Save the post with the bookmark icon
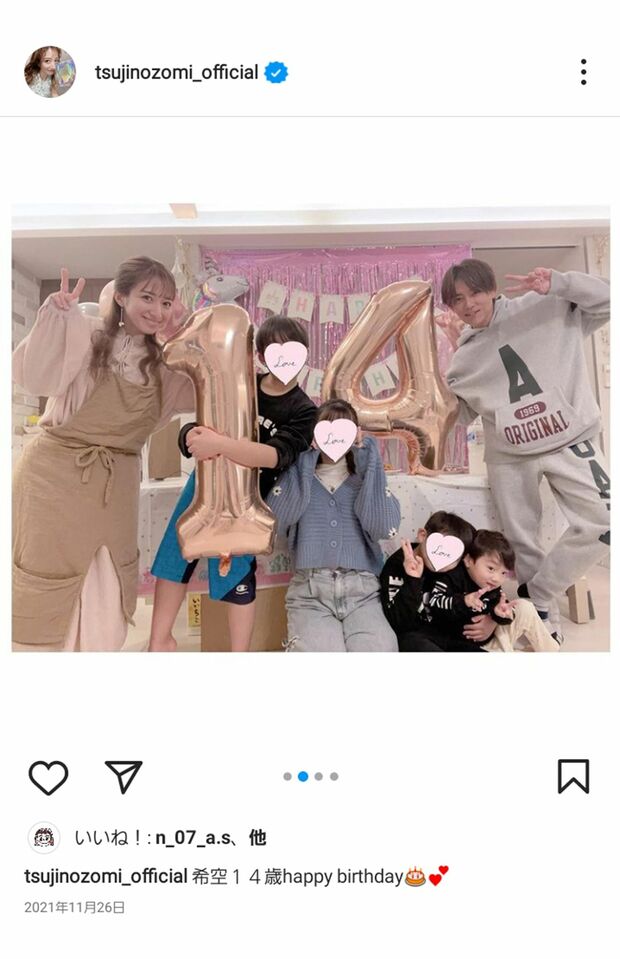Viewport: 620px width, 959px height. point(573,776)
